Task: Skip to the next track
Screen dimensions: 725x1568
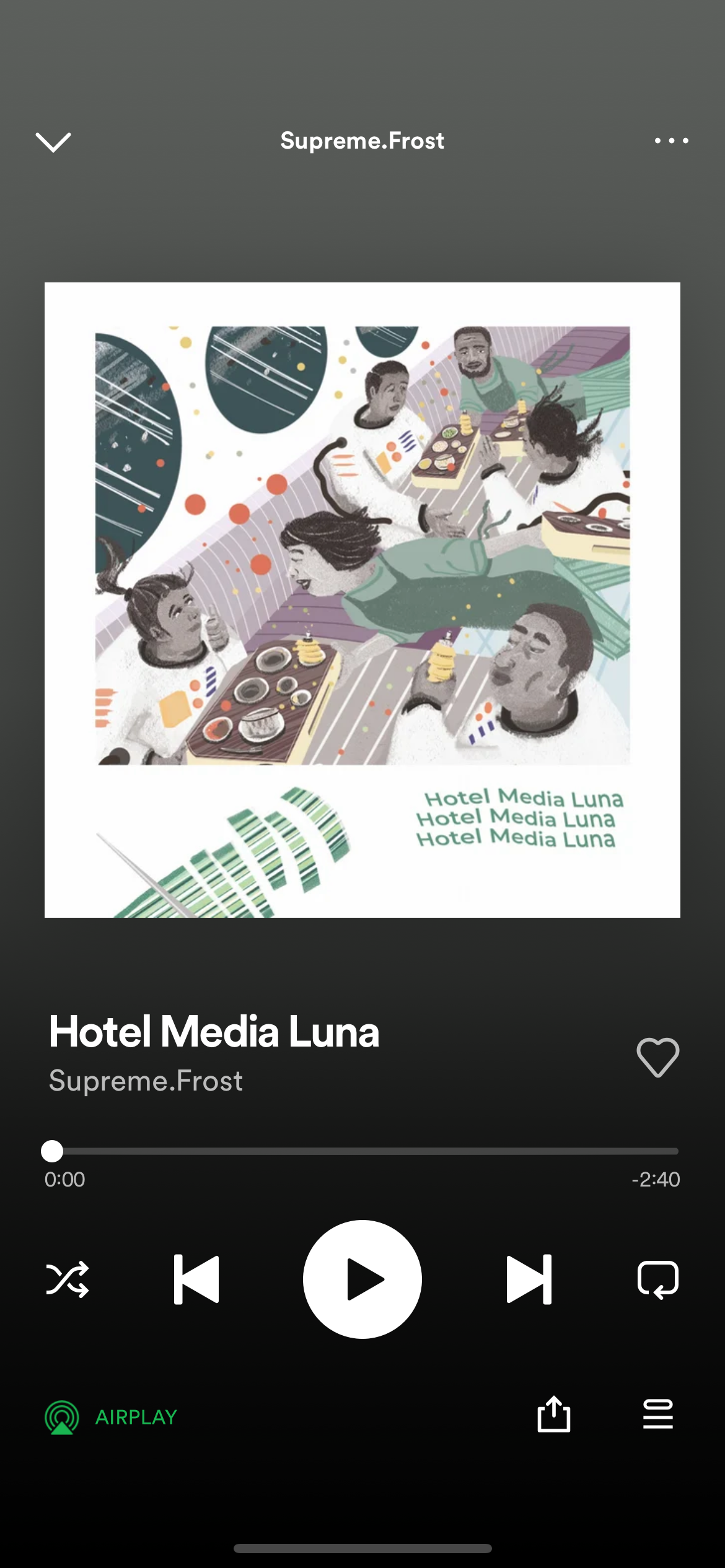Action: tap(529, 1279)
